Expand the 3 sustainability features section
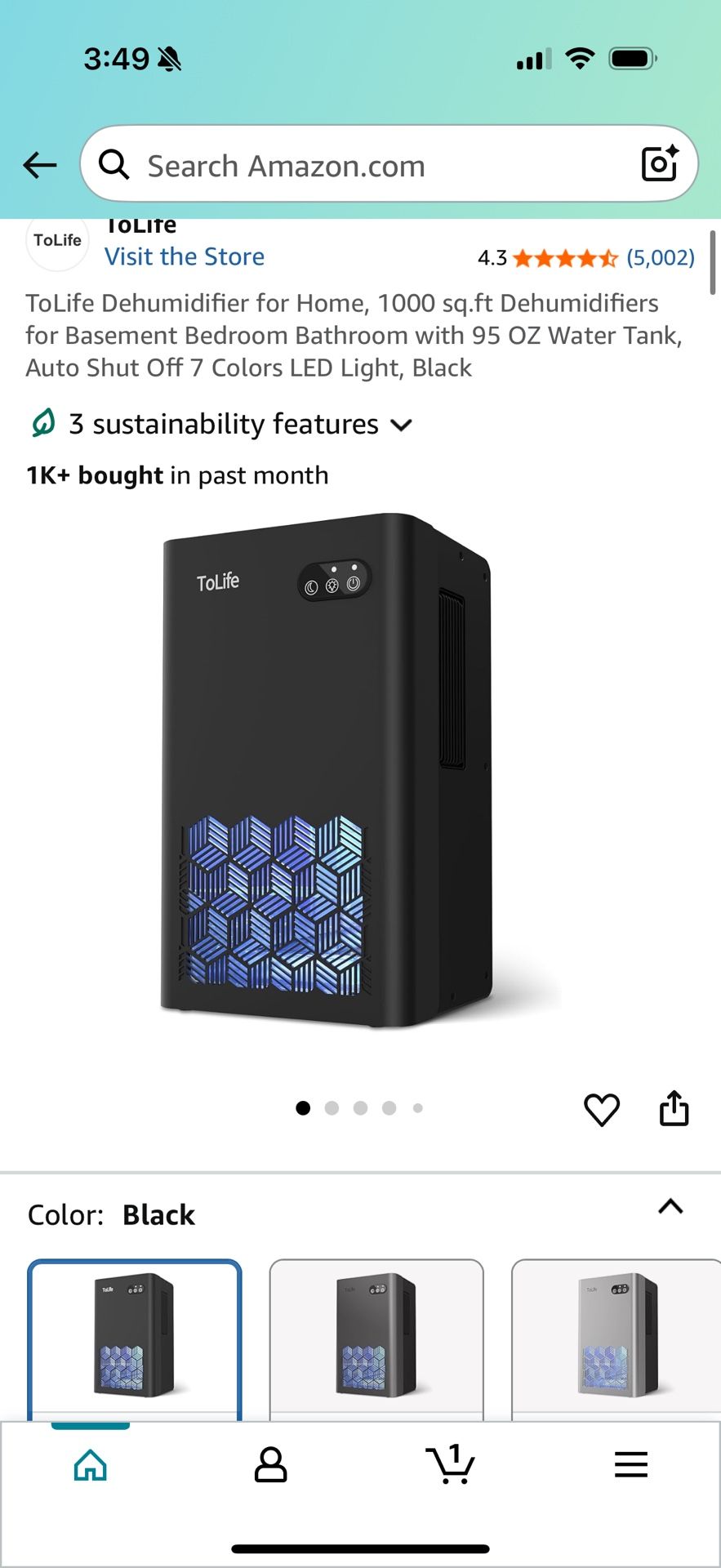 (401, 425)
